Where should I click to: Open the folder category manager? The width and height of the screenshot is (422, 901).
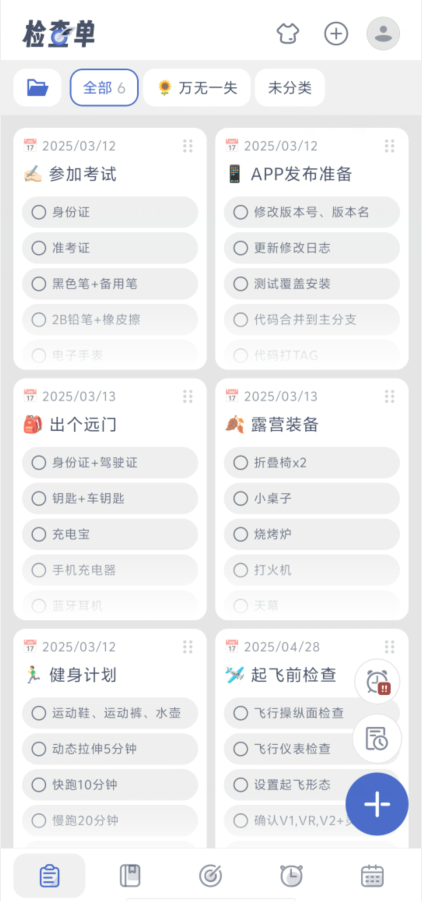(x=37, y=88)
